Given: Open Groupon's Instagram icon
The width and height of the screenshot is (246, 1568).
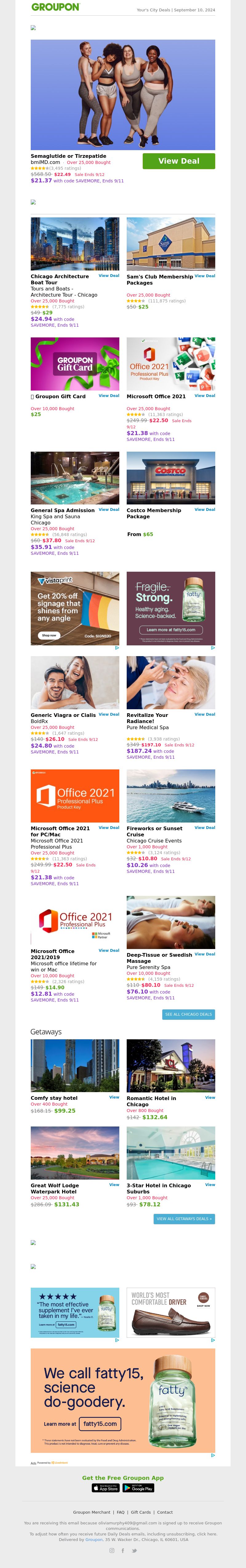Looking at the screenshot, I should coord(111,1550).
